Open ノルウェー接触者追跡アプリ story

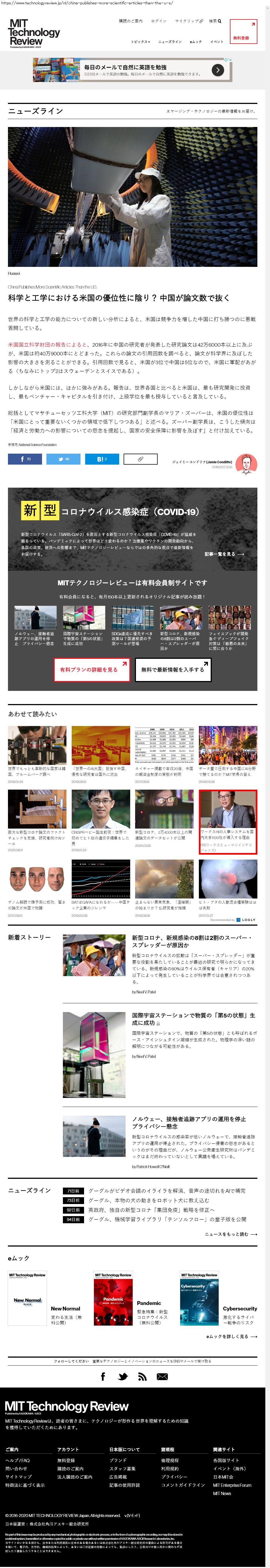point(190,1122)
